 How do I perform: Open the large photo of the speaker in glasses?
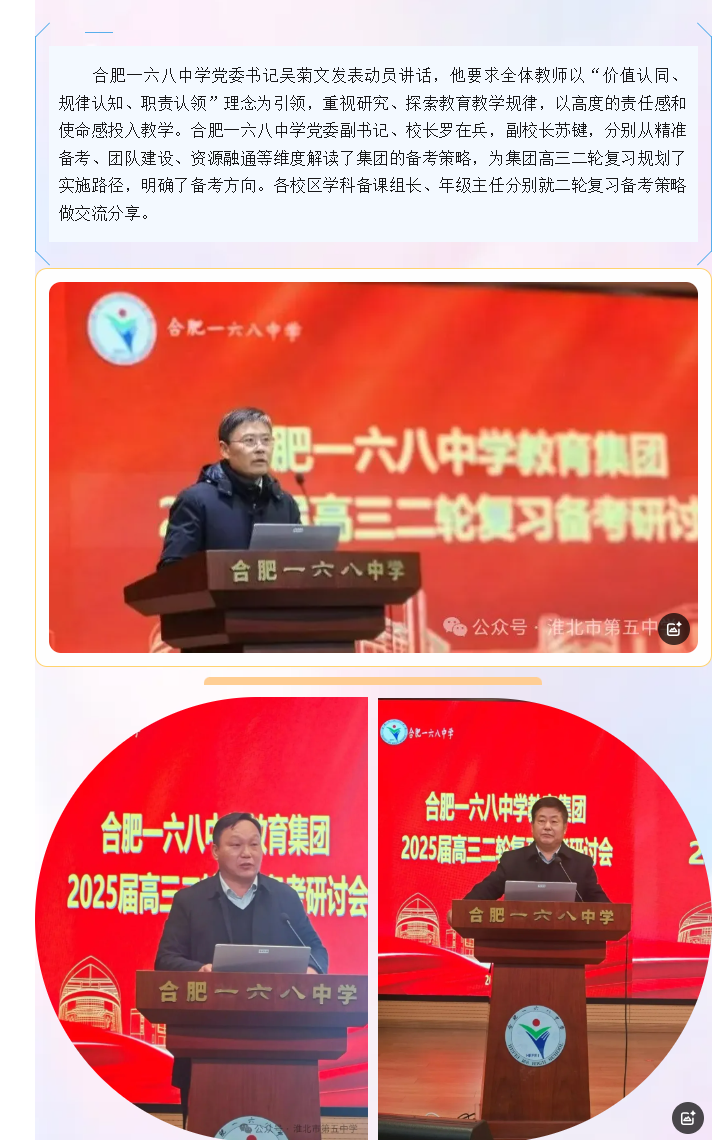[373, 467]
